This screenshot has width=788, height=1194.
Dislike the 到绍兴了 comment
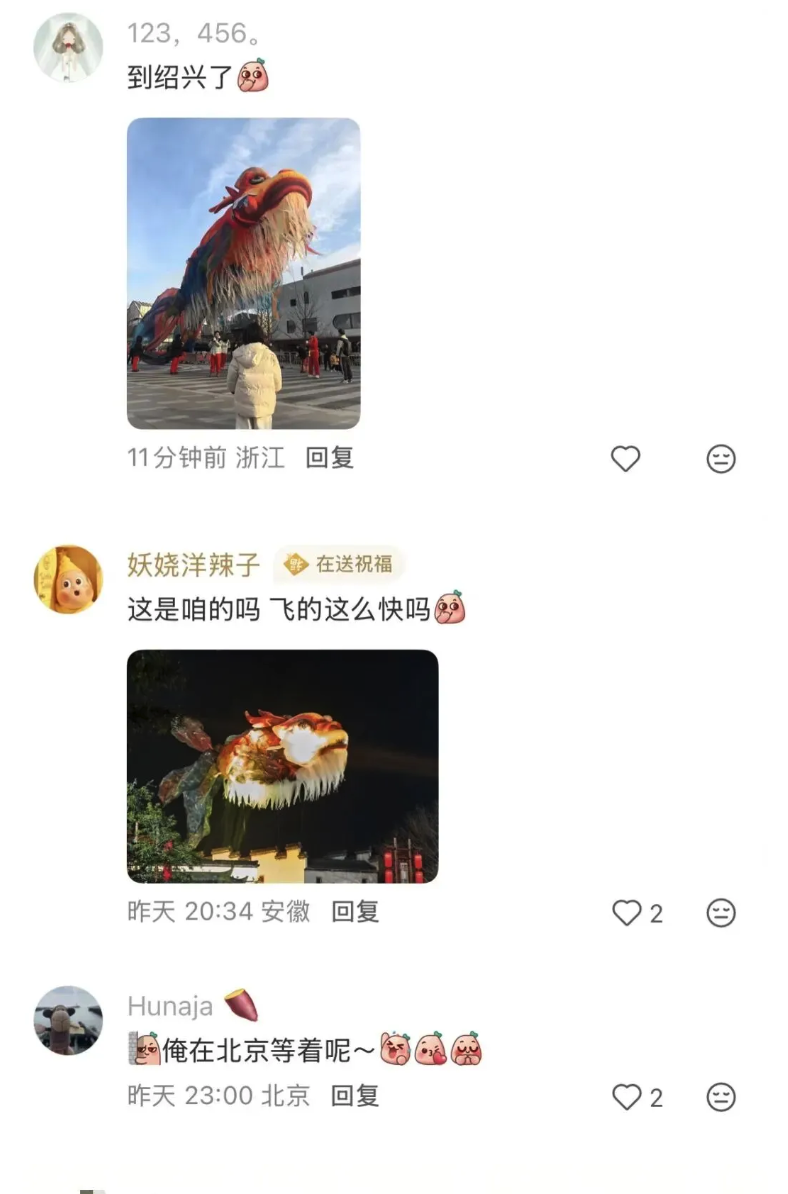(x=721, y=459)
